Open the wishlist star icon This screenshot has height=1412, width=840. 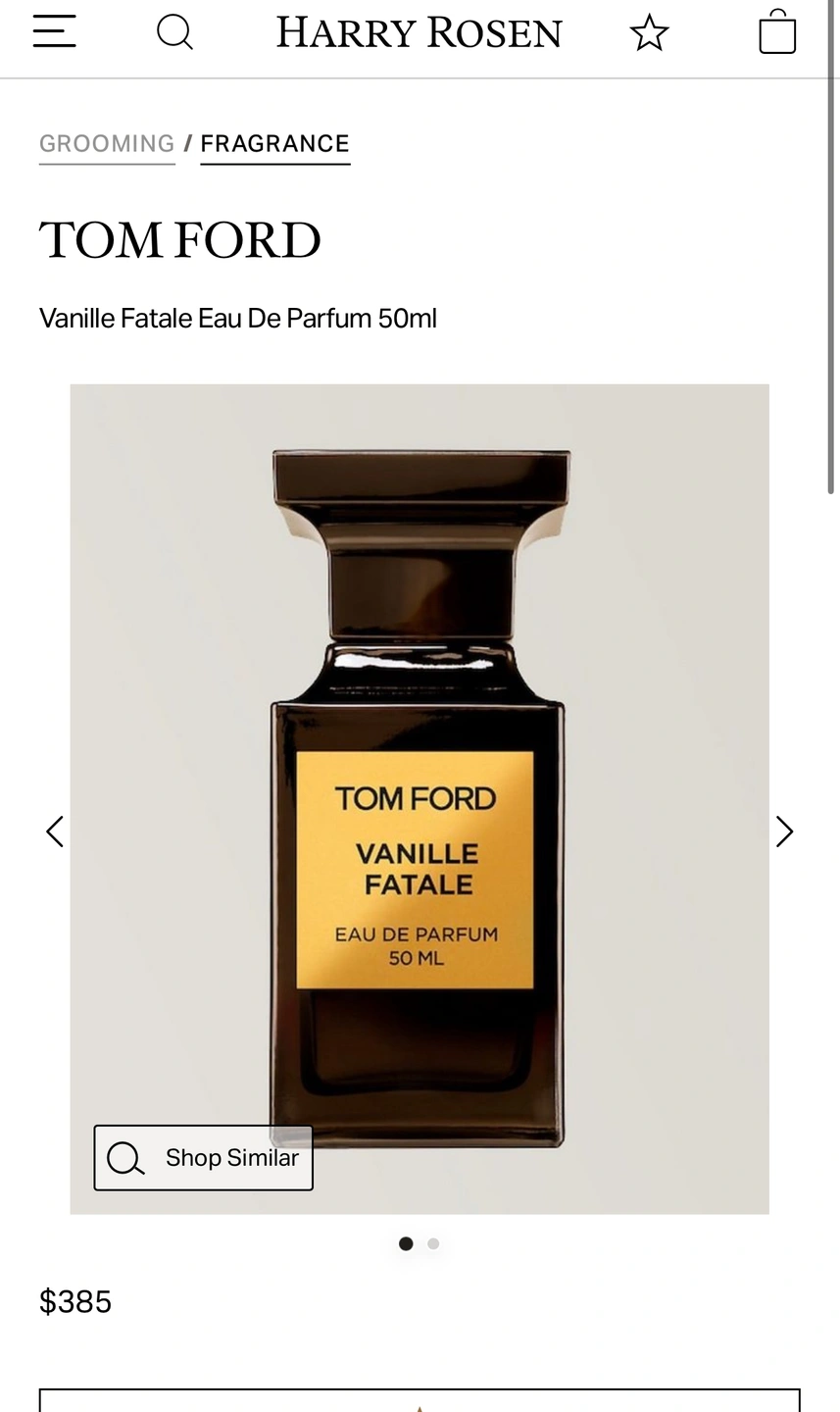(x=649, y=33)
